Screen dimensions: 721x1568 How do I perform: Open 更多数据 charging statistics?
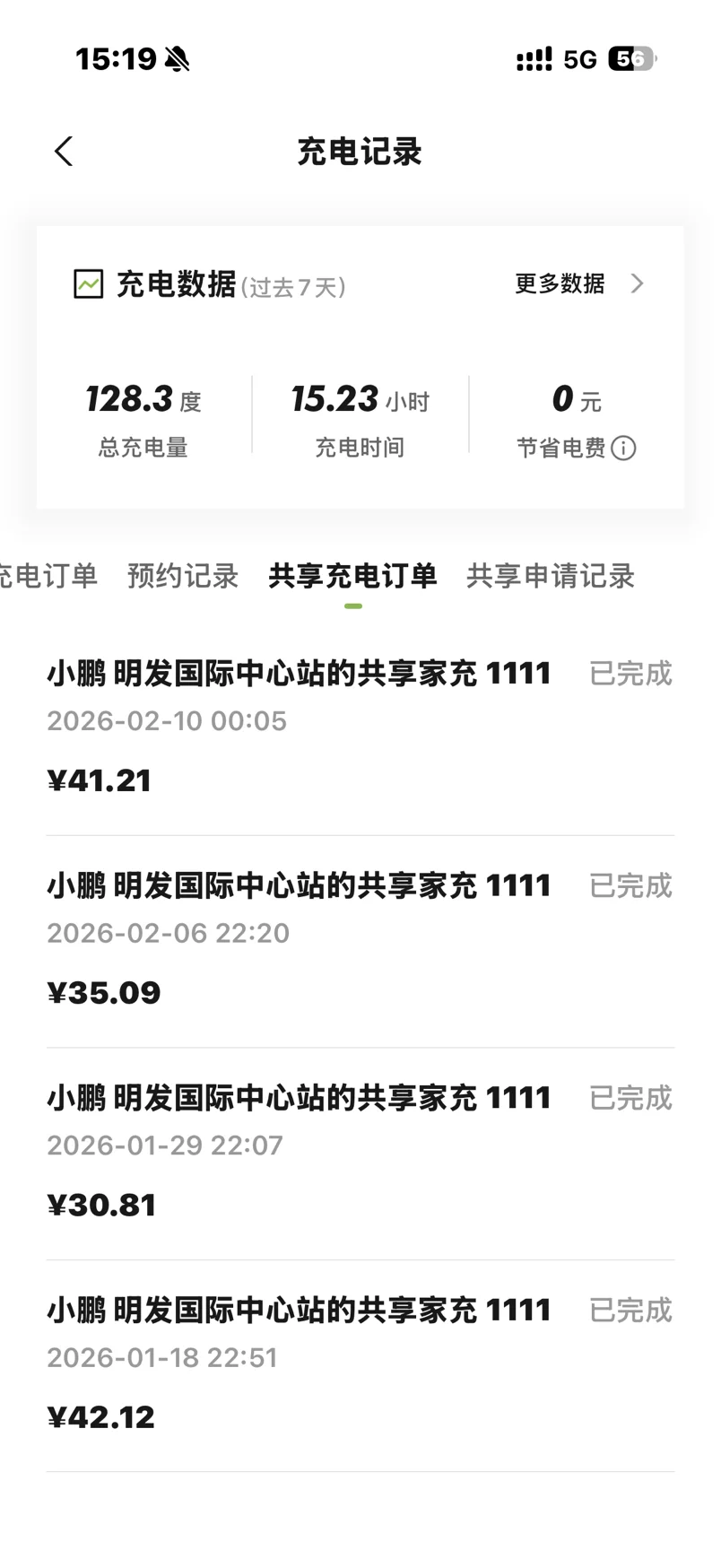(x=578, y=284)
